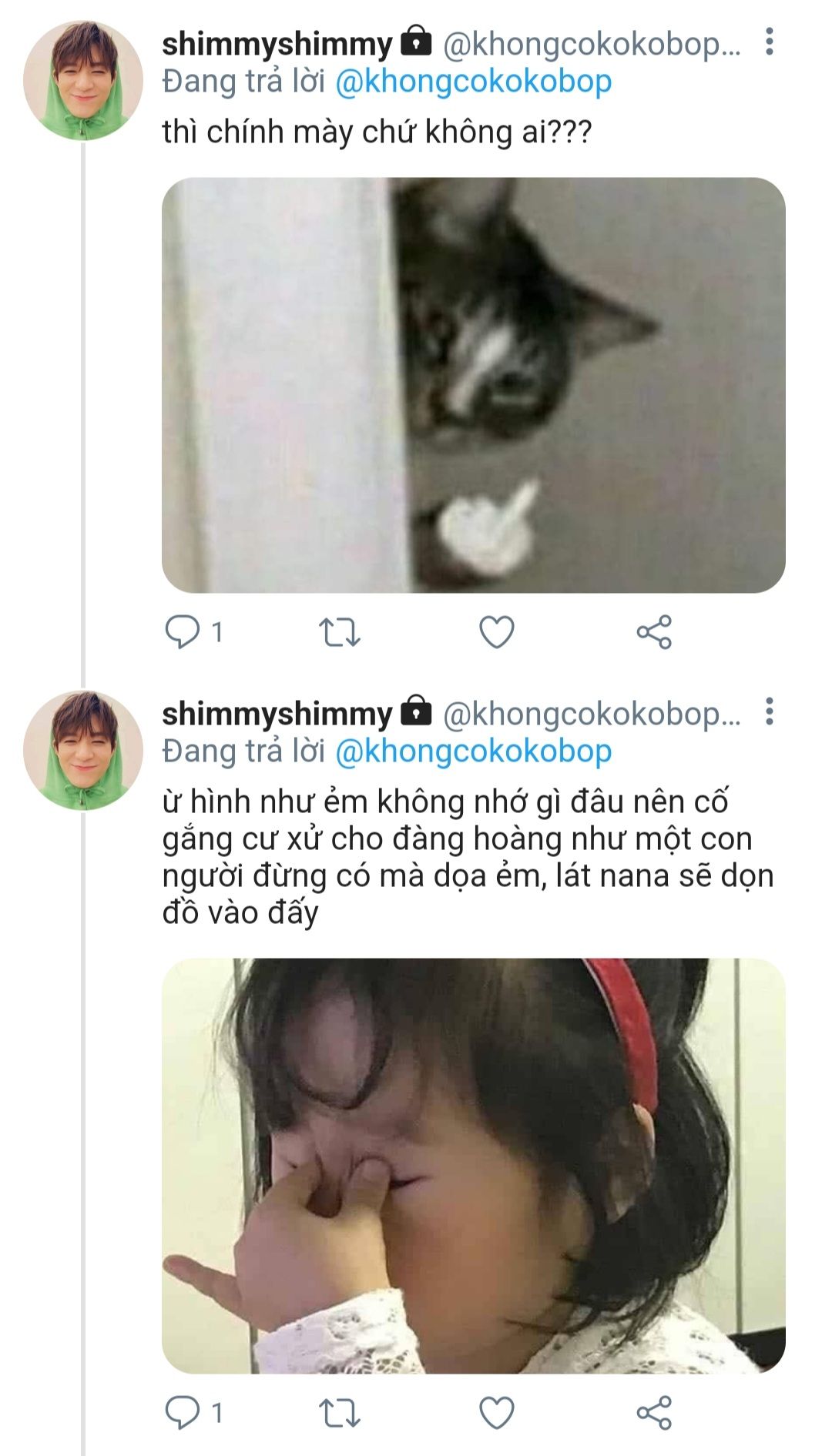View the crying child photo

point(473,1166)
